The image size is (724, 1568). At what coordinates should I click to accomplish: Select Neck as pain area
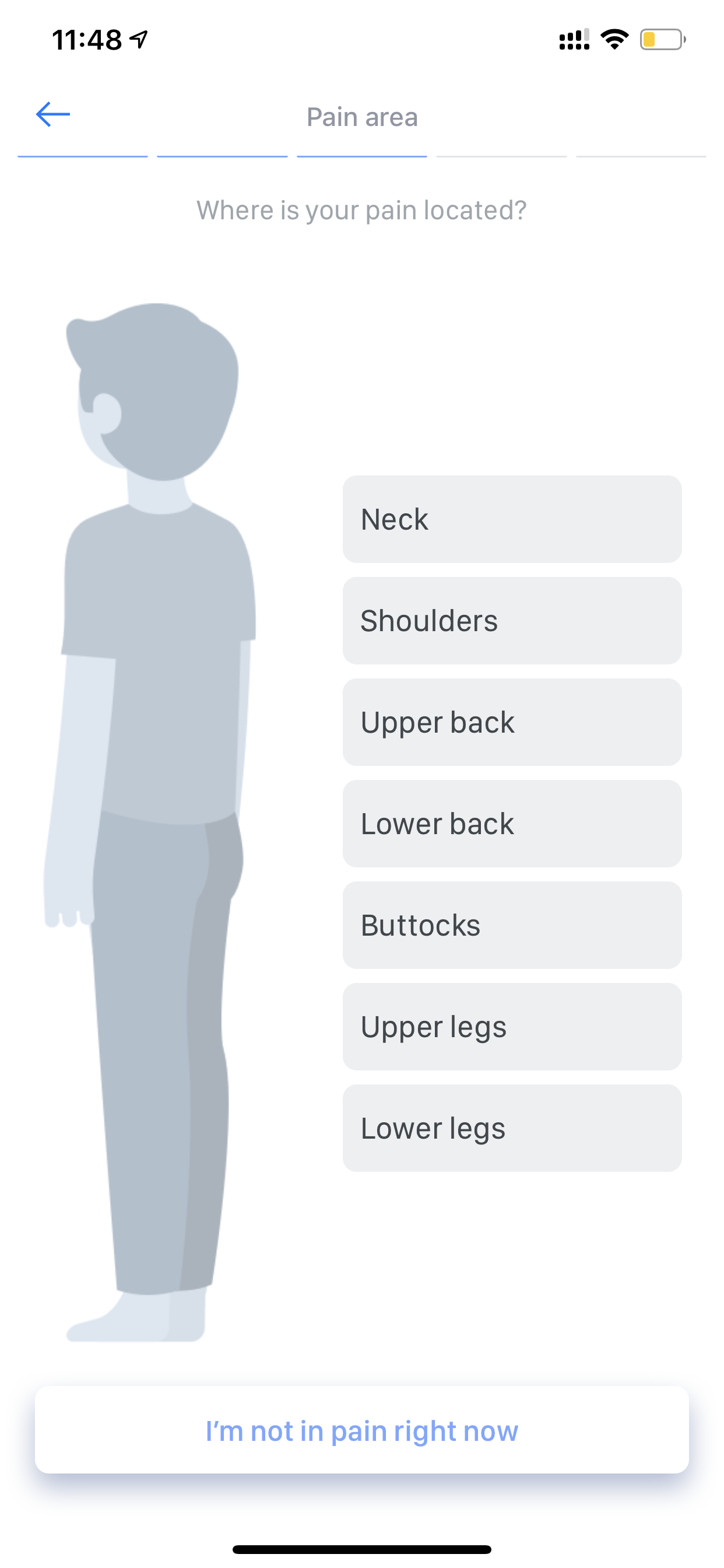click(x=512, y=519)
